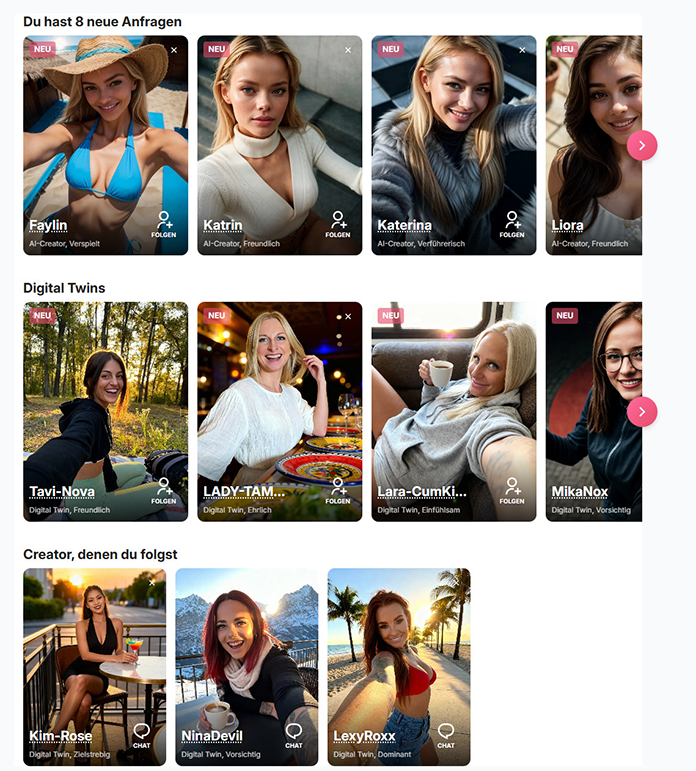
Task: Remove Kim-Rose's card with the X
Action: click(152, 583)
